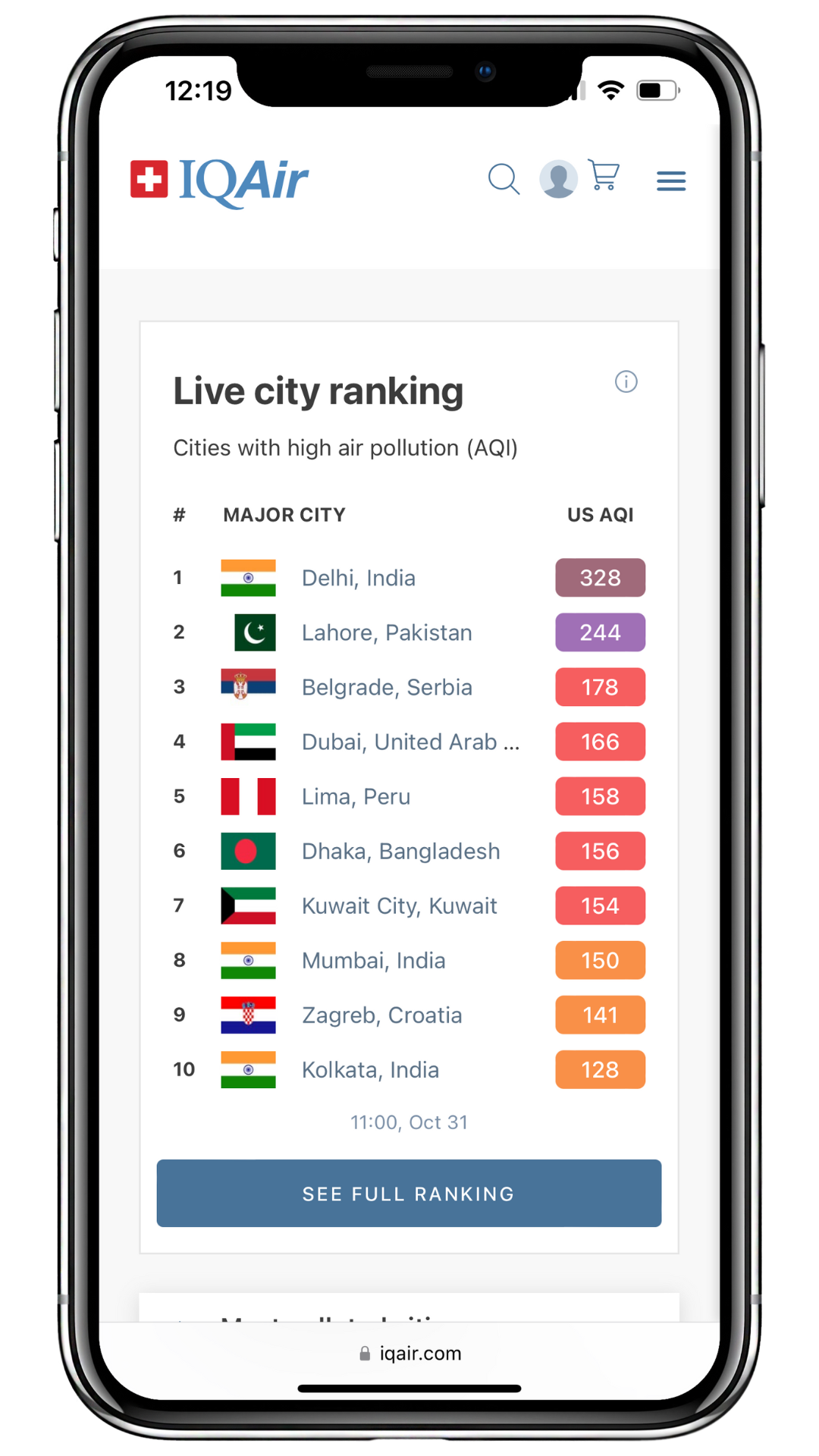Open the search icon in the header
The height and width of the screenshot is (1456, 819).
click(x=504, y=180)
